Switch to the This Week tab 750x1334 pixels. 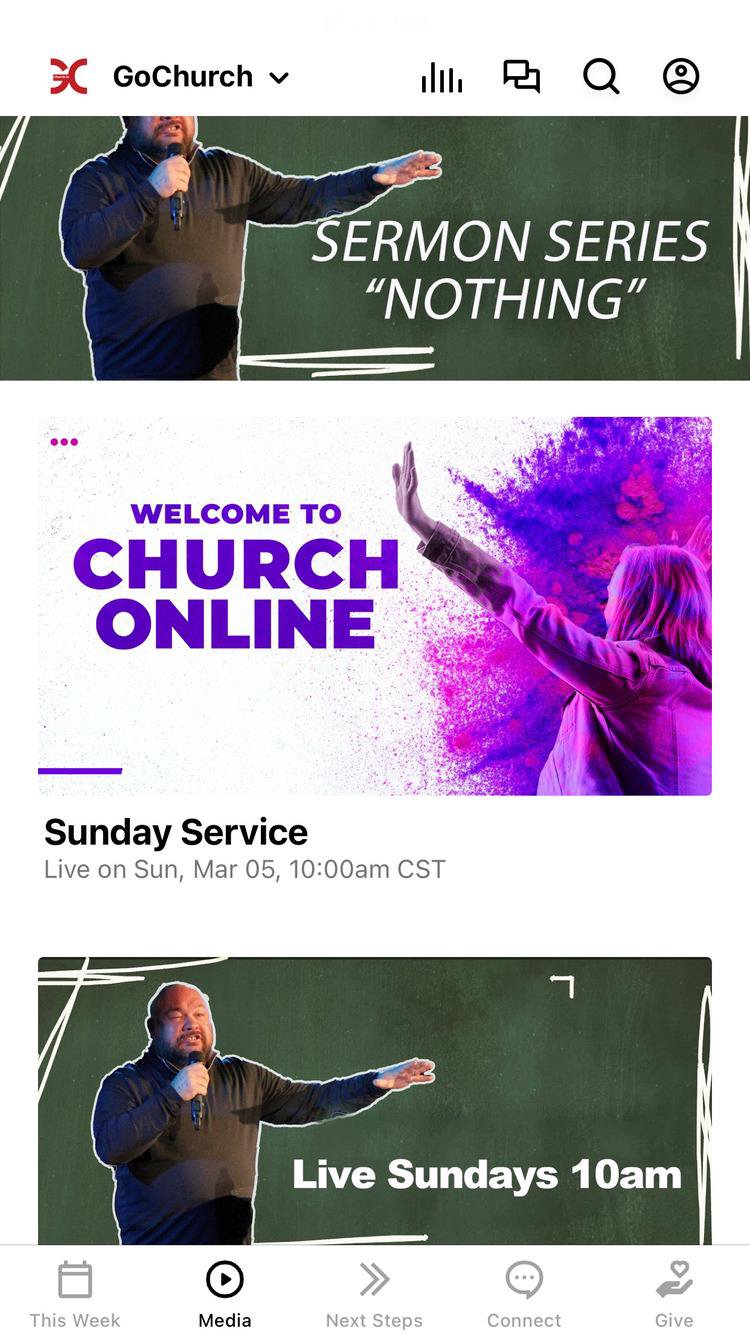(75, 1292)
